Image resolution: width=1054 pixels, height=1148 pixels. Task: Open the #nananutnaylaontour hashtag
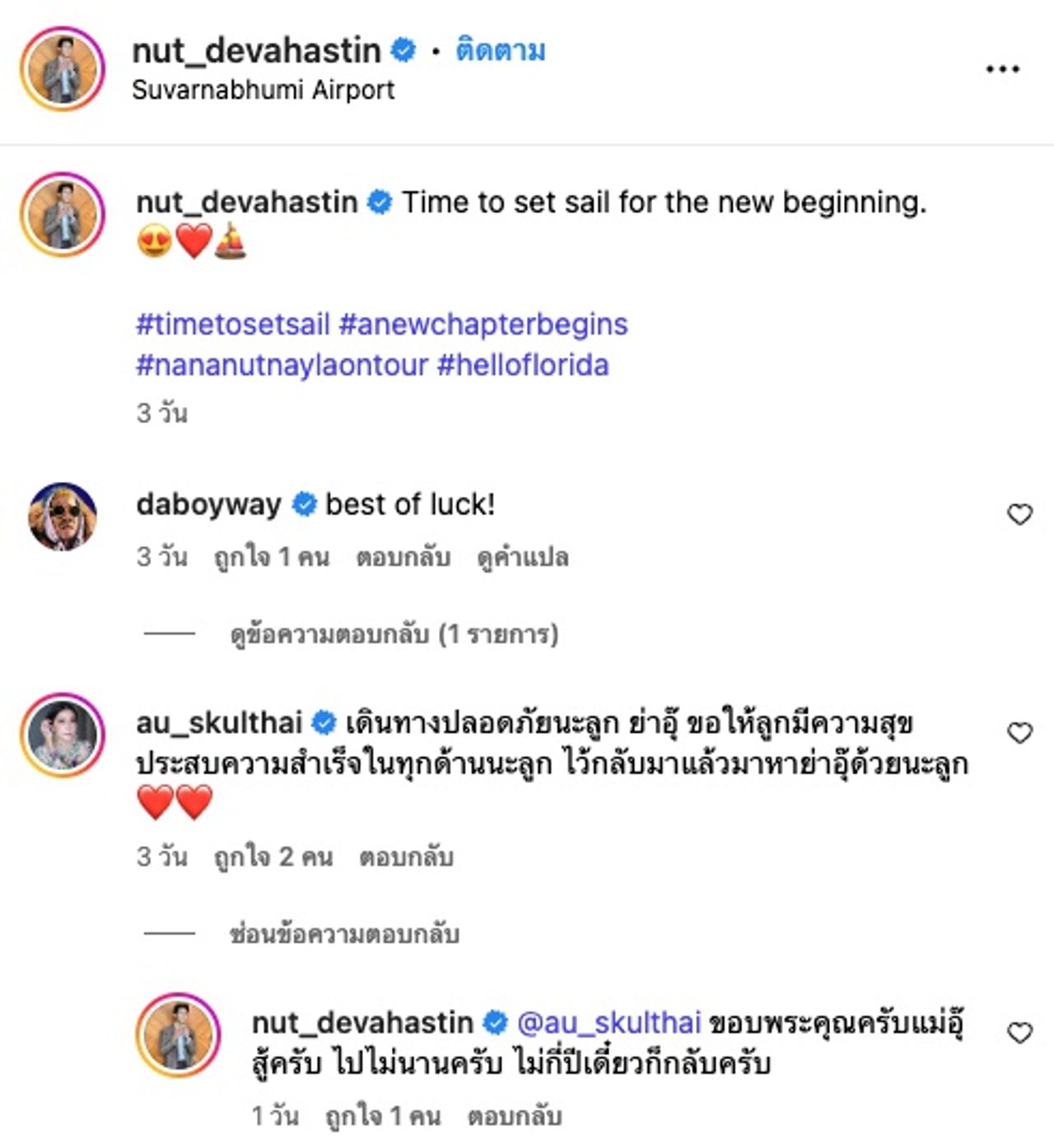pyautogui.click(x=282, y=365)
